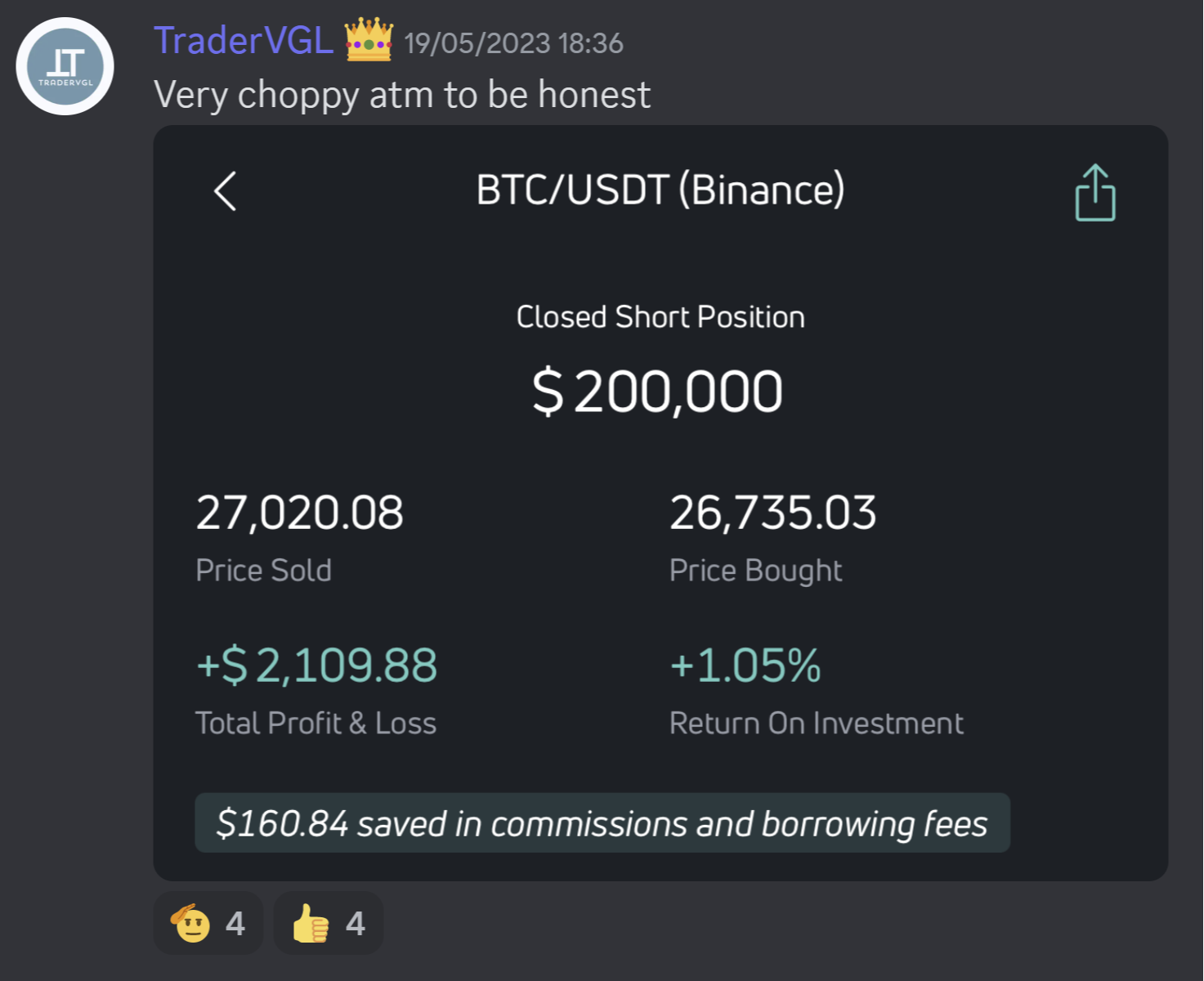Open the attached BTC/USDT trade image
The width and height of the screenshot is (1204, 981).
660,502
